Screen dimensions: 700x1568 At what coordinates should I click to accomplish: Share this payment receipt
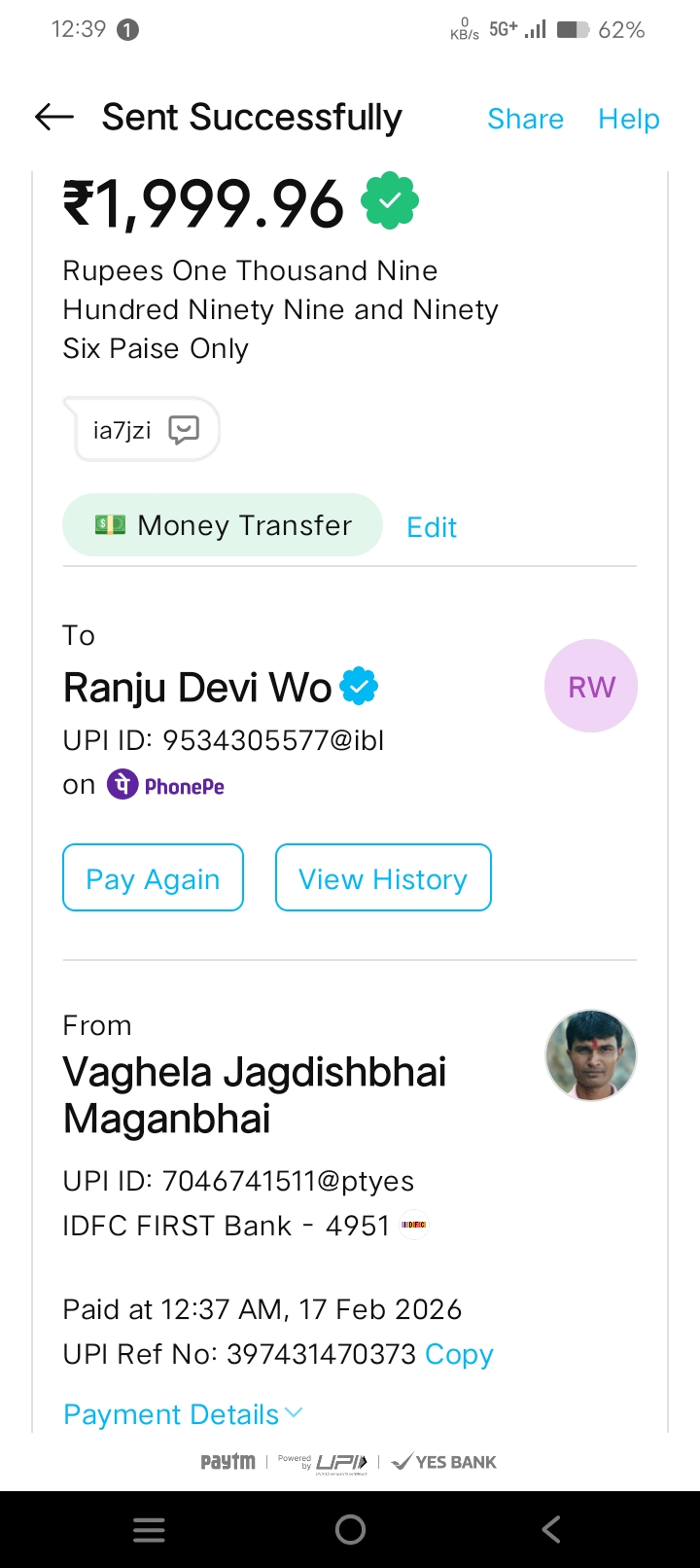tap(525, 119)
